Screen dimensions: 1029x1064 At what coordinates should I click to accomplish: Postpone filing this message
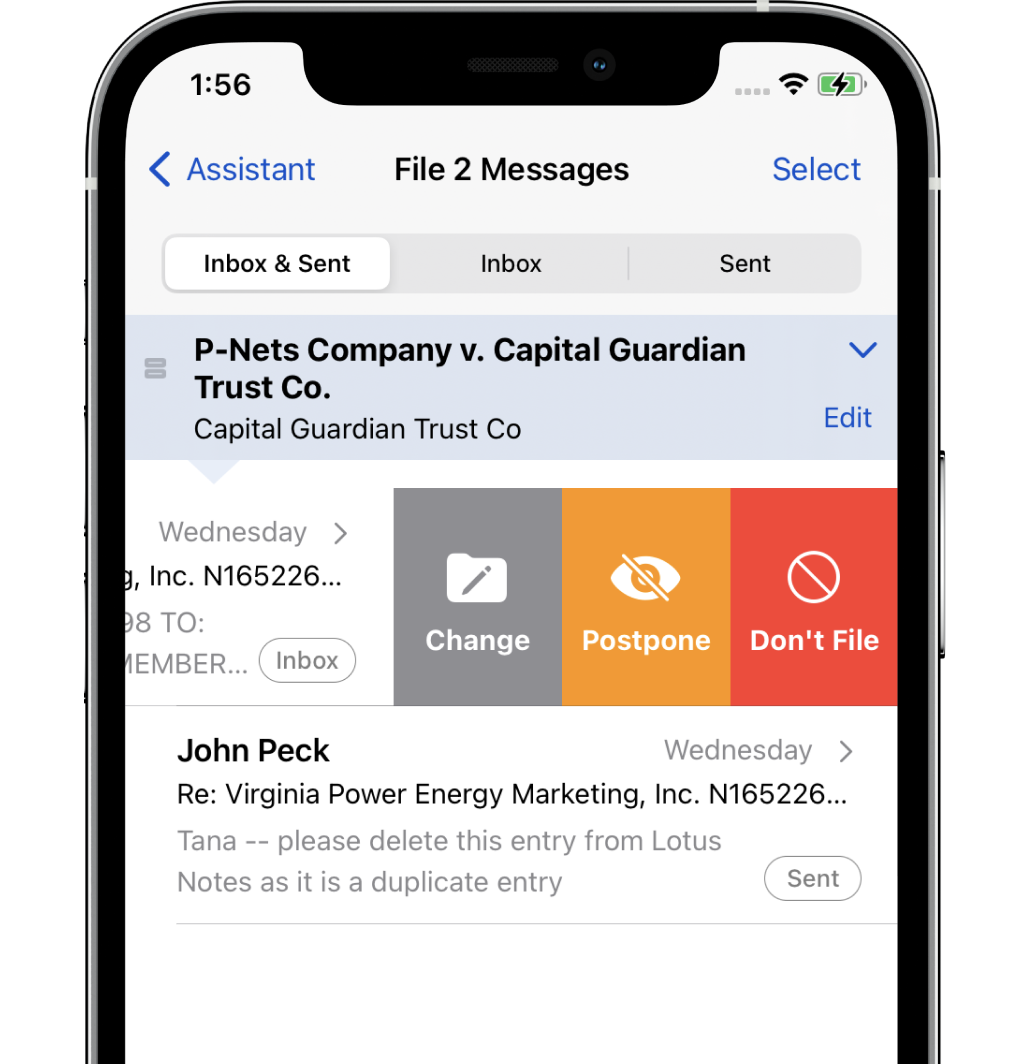click(x=646, y=597)
